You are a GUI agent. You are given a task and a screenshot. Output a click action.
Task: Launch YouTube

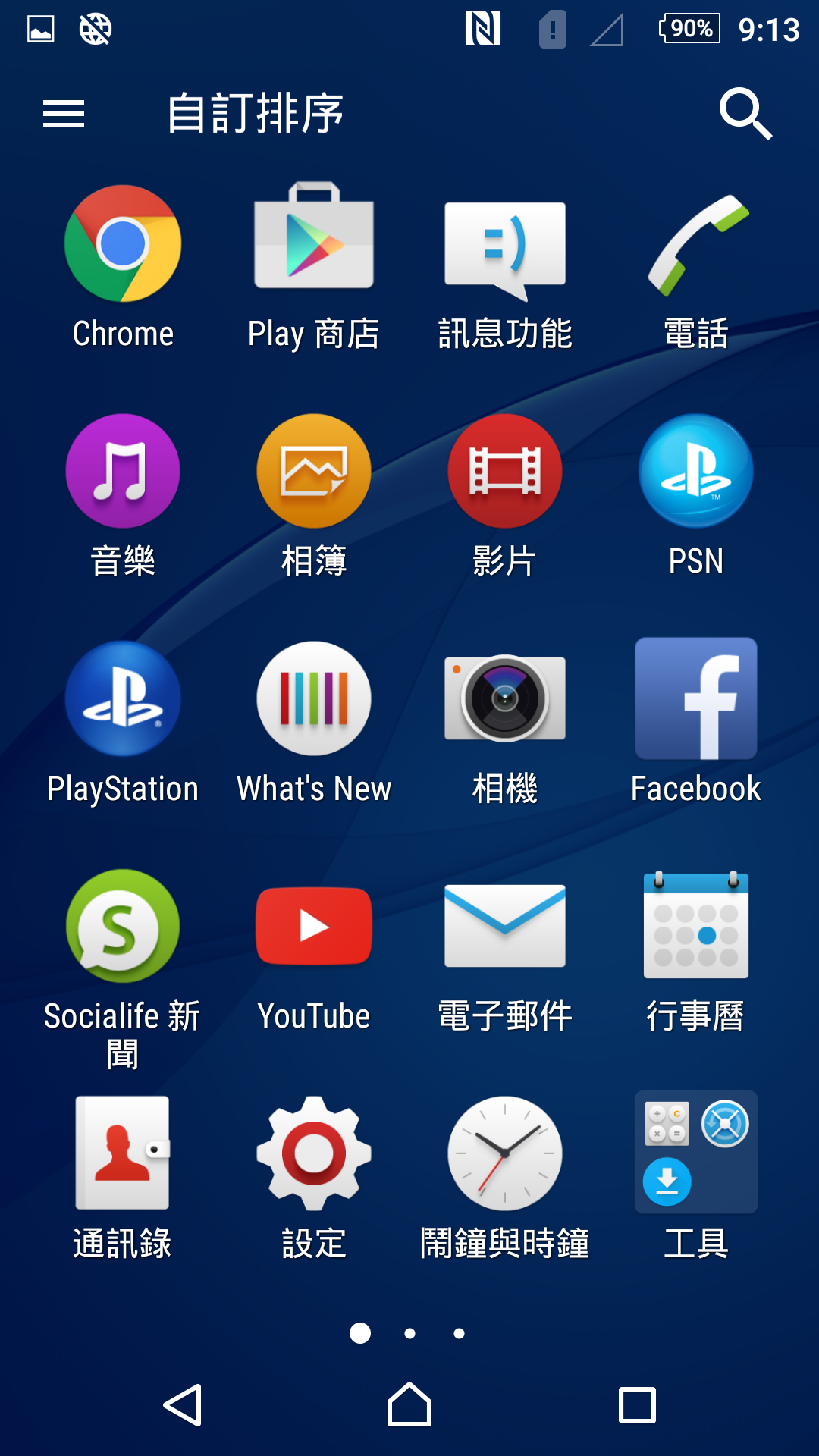[x=314, y=927]
